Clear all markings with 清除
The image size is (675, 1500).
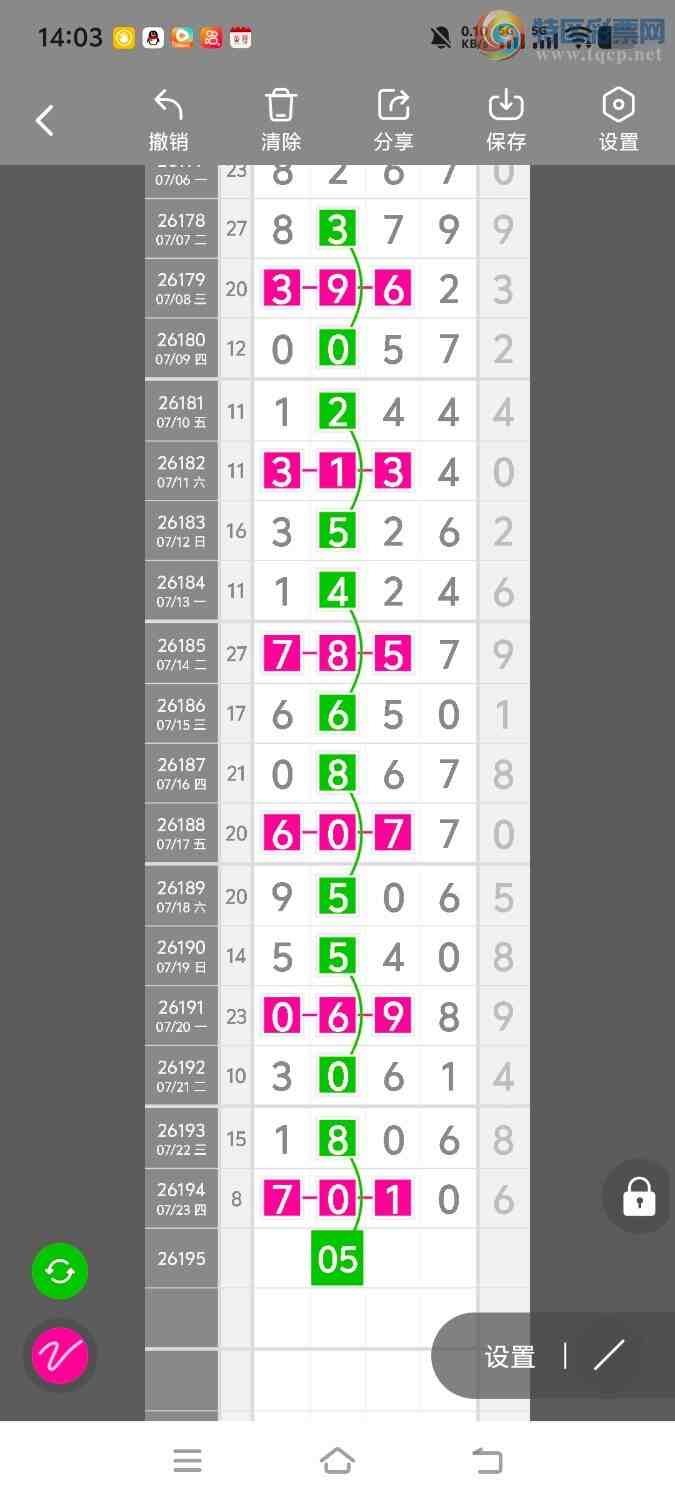(x=281, y=120)
